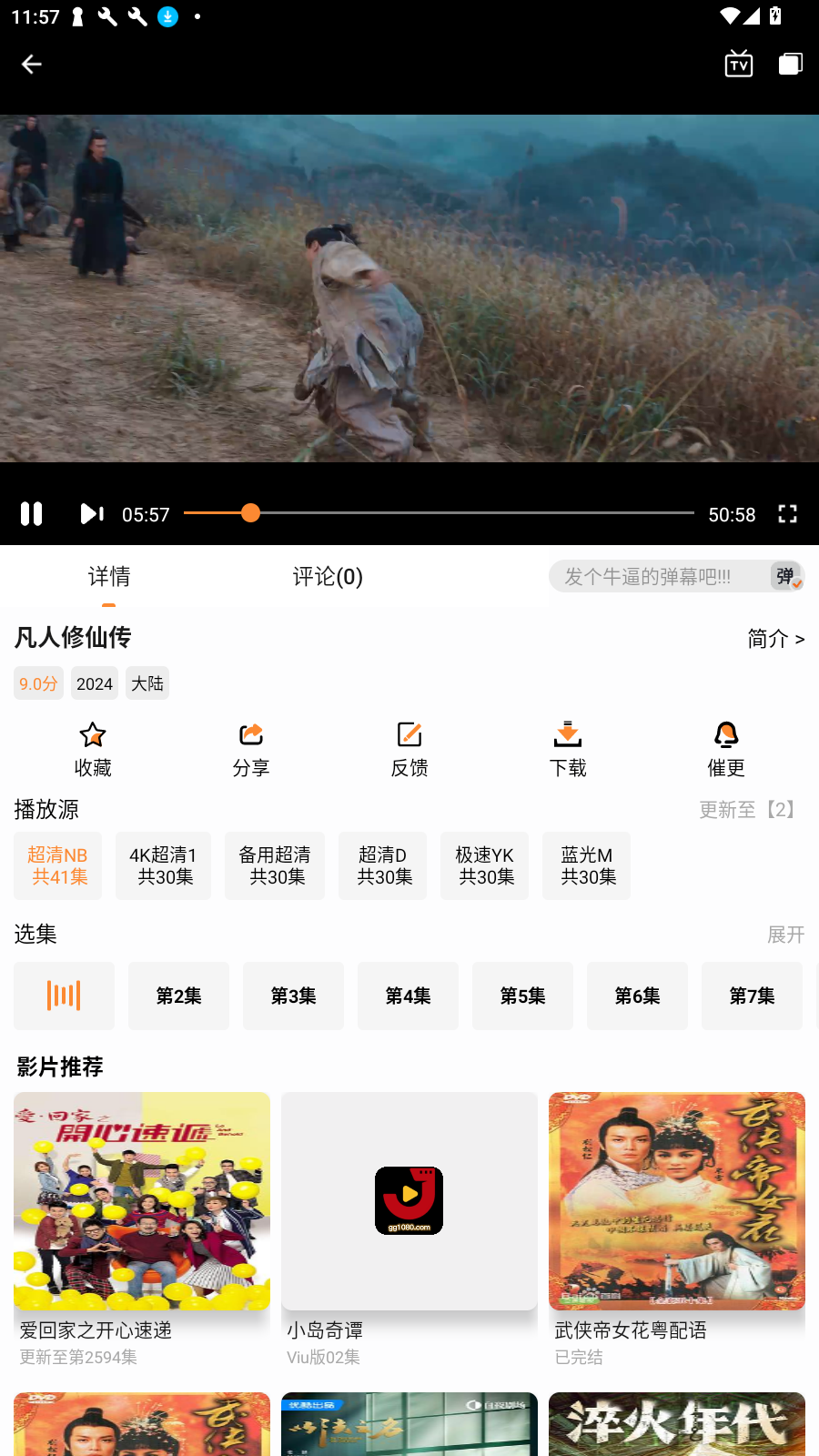Pause the video playback

point(31,513)
